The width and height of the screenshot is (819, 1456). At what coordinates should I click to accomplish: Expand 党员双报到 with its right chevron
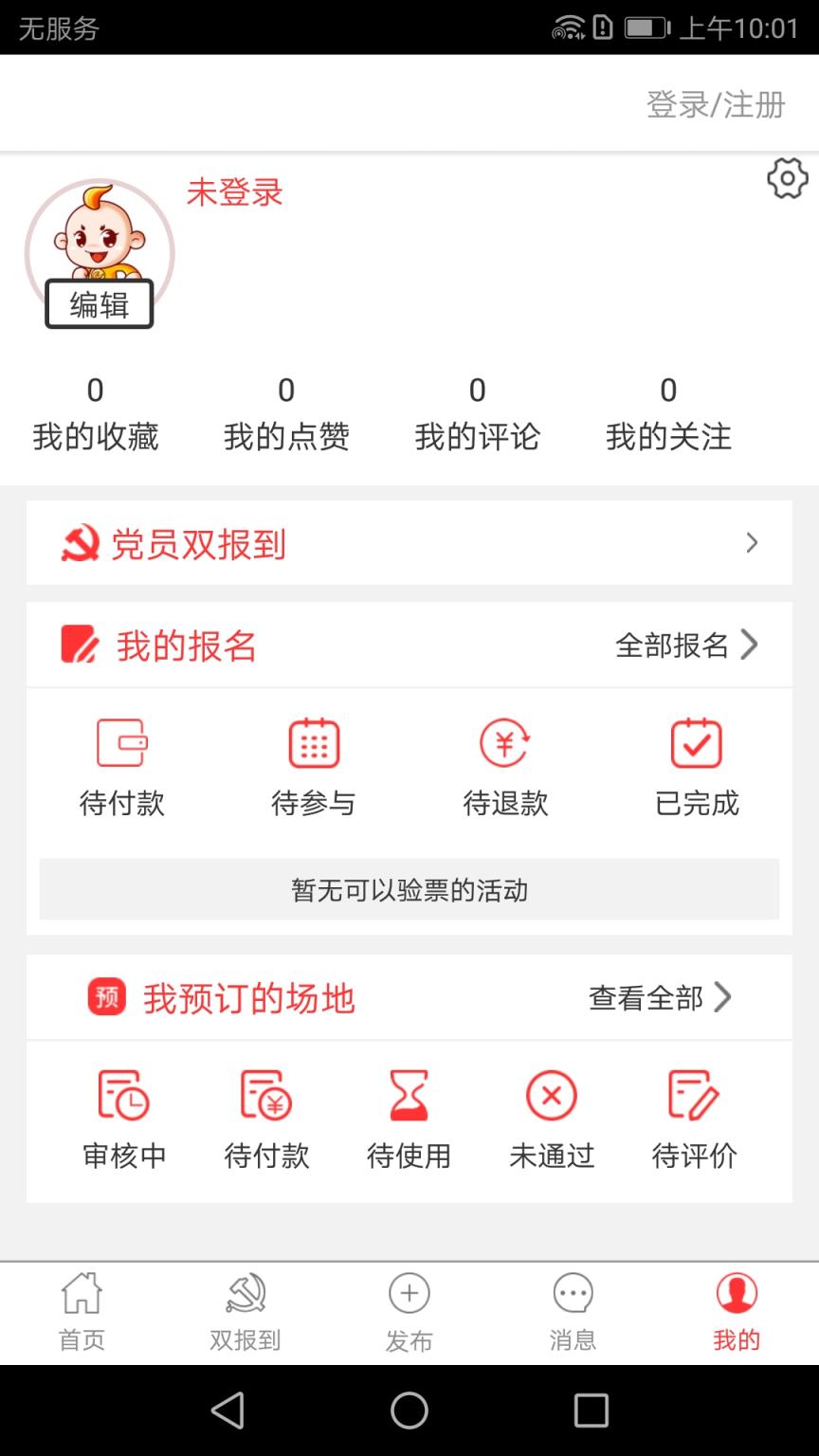(x=752, y=542)
